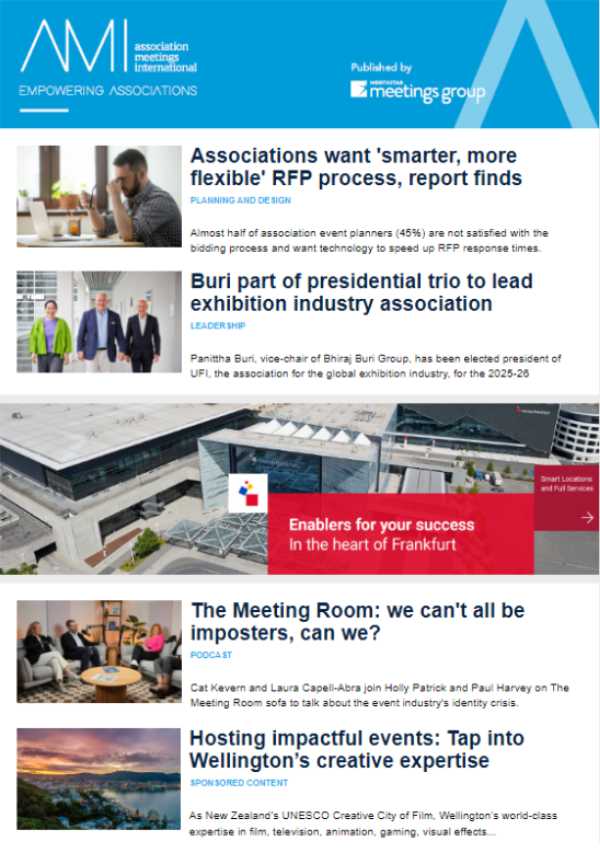This screenshot has width=600, height=849.
Task: Open the Wellington sunset harbour photo
Action: coord(99,779)
